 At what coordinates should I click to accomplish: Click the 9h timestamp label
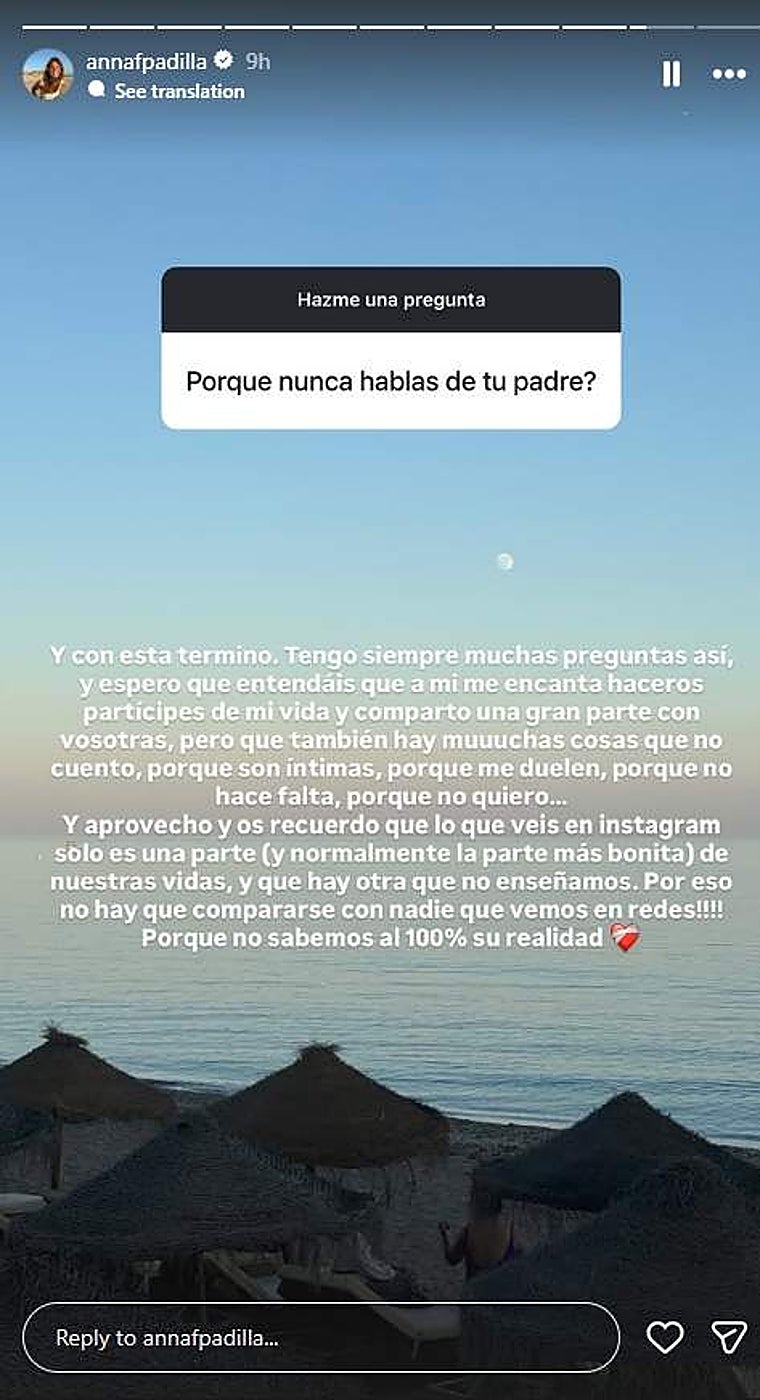[x=257, y=60]
